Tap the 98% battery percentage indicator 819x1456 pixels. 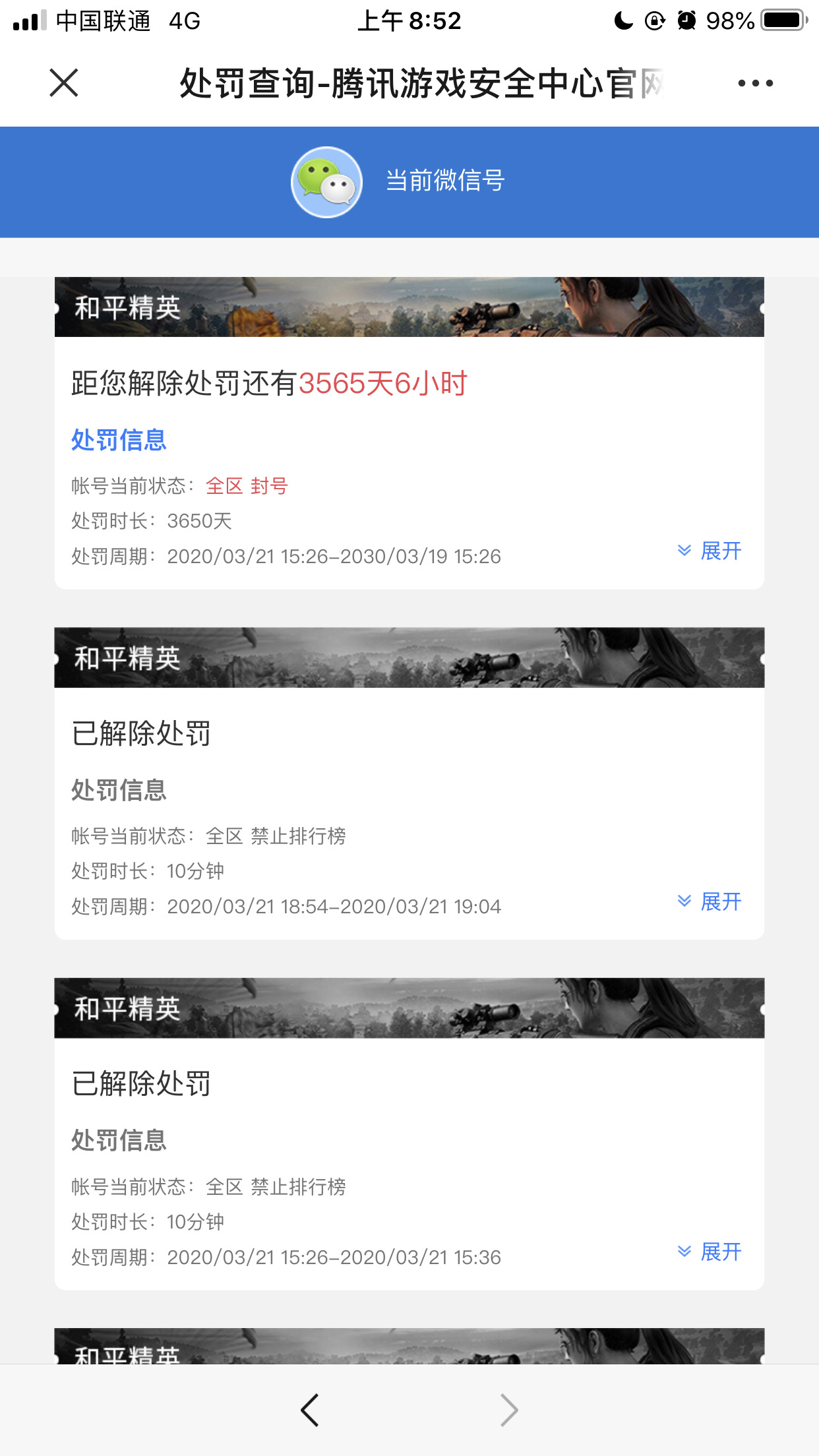coord(729,20)
